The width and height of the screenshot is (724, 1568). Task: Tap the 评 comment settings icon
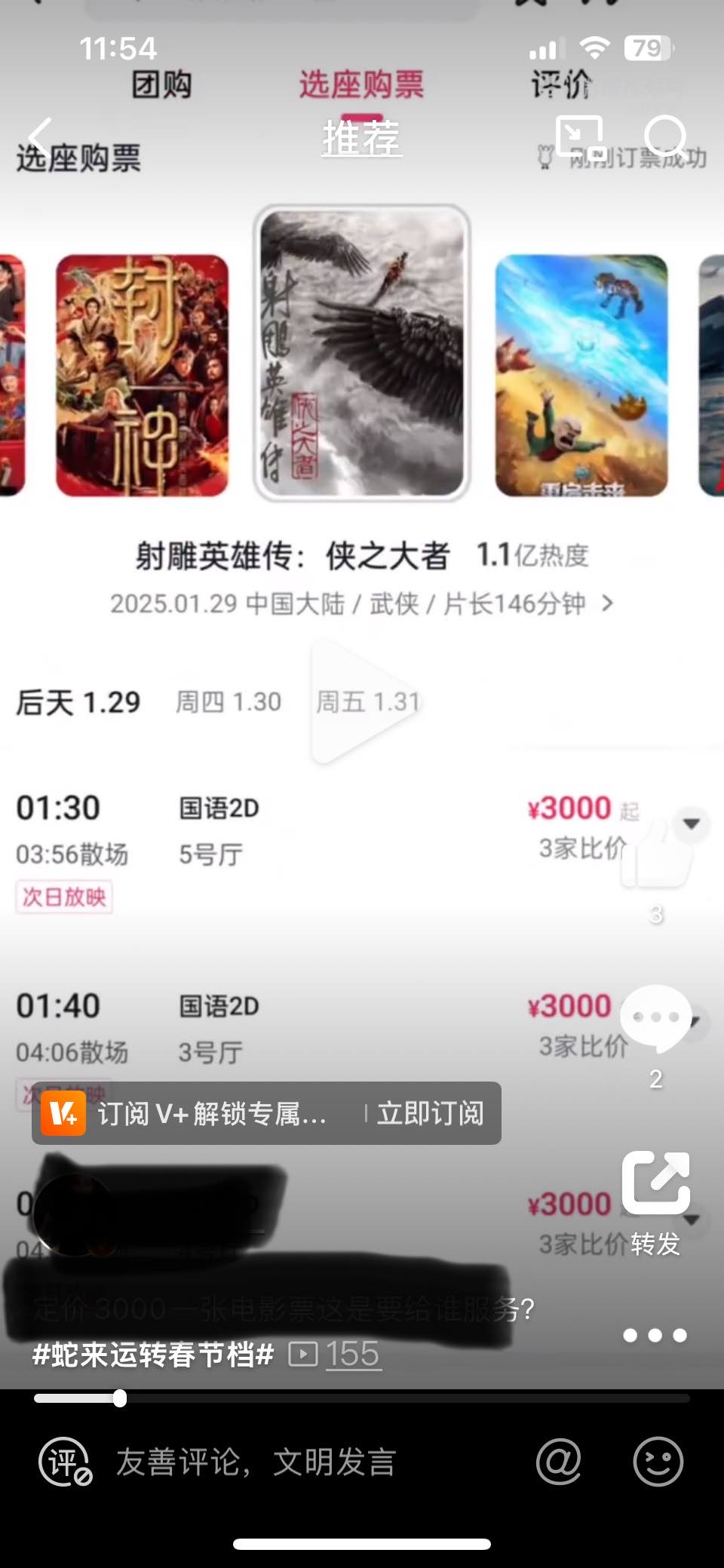point(65,1462)
